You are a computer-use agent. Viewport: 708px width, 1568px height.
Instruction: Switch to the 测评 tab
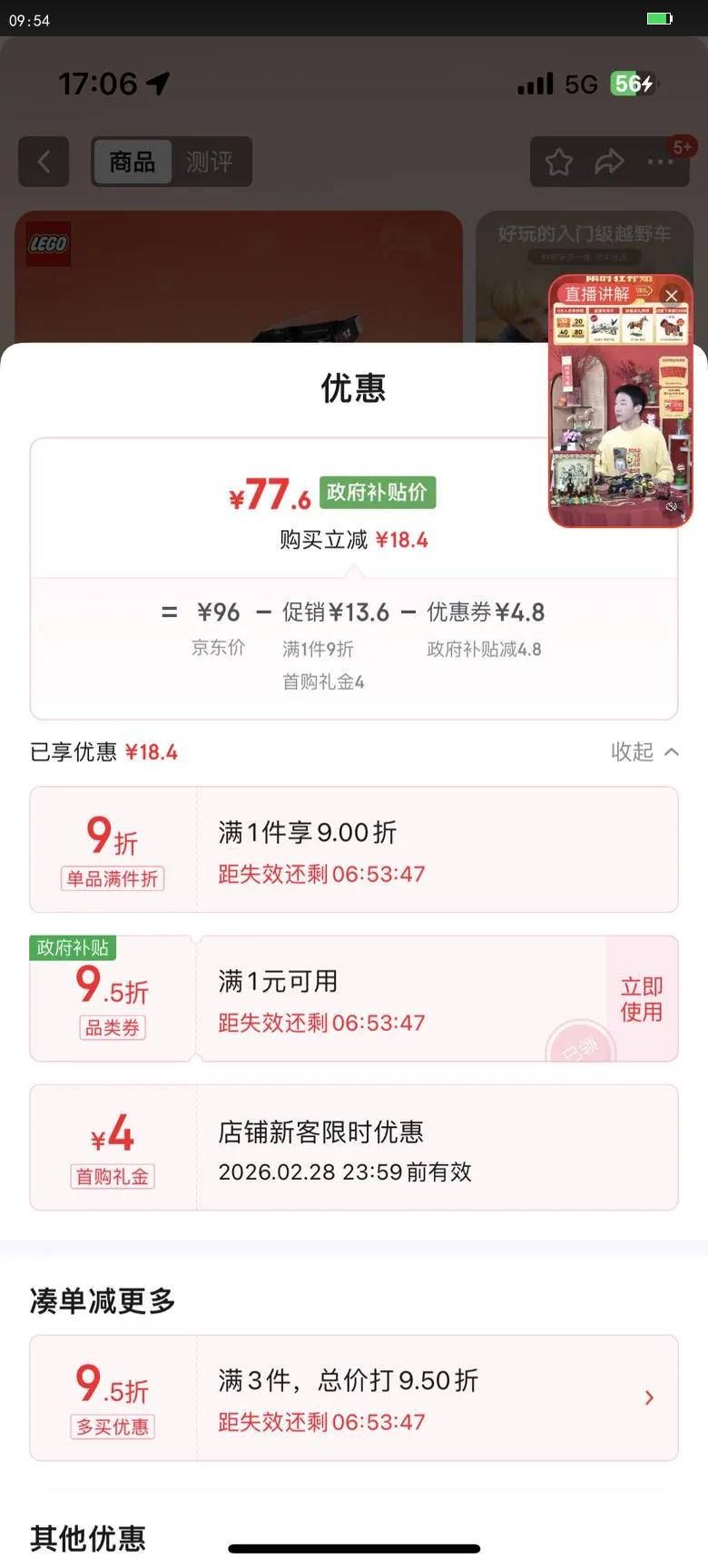coord(210,162)
